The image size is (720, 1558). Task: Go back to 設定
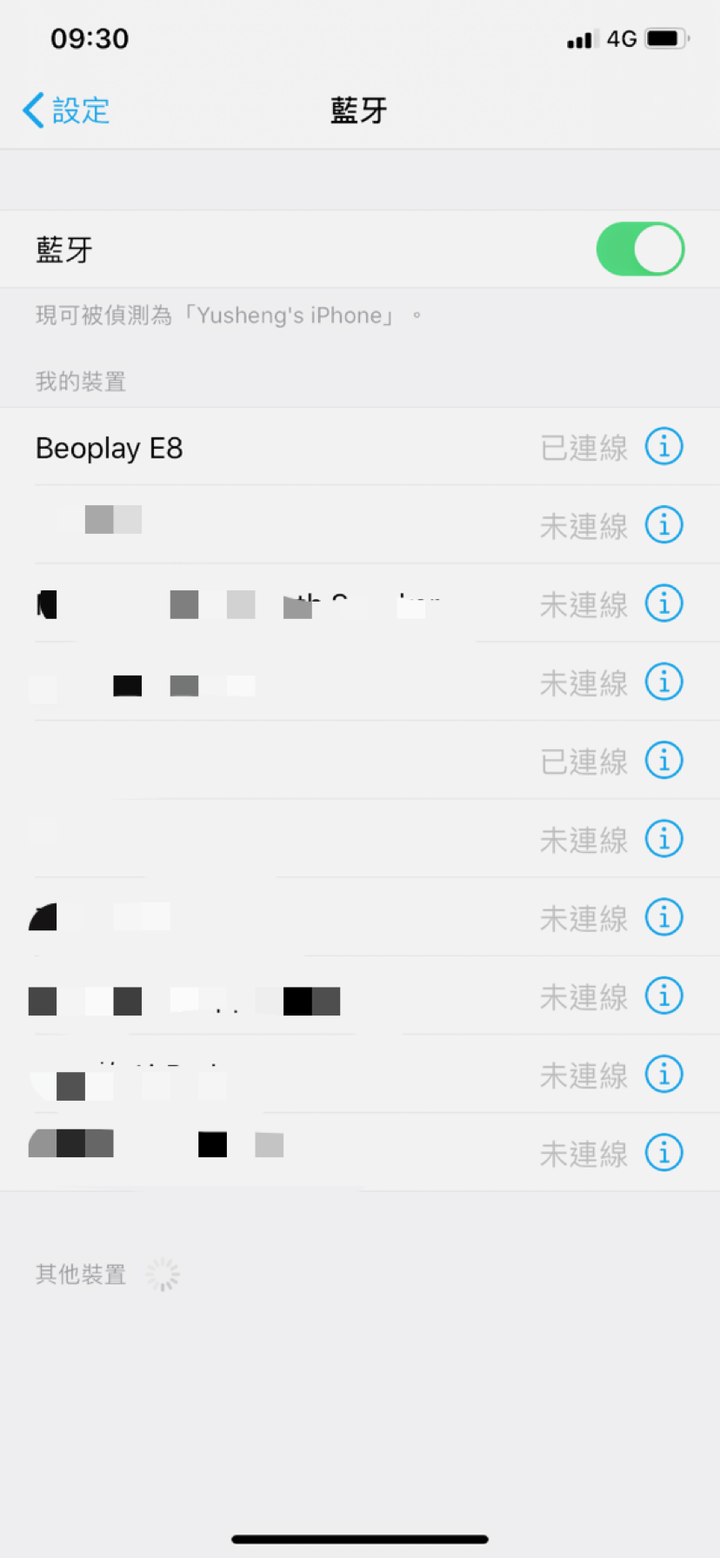point(66,110)
